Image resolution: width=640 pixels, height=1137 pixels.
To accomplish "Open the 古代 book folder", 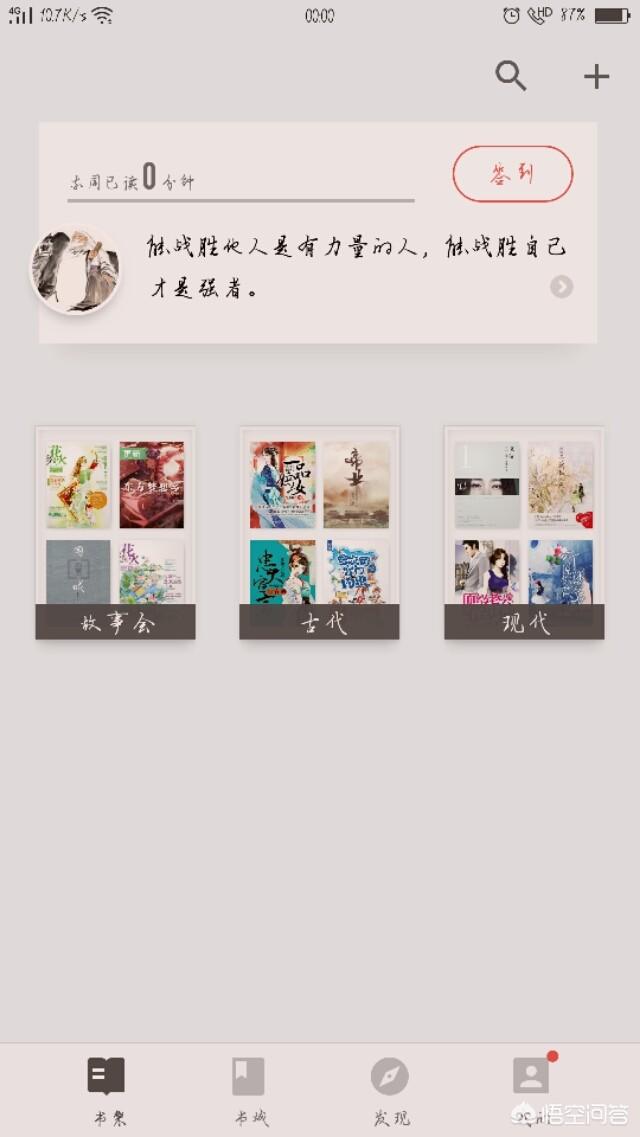I will tap(319, 533).
